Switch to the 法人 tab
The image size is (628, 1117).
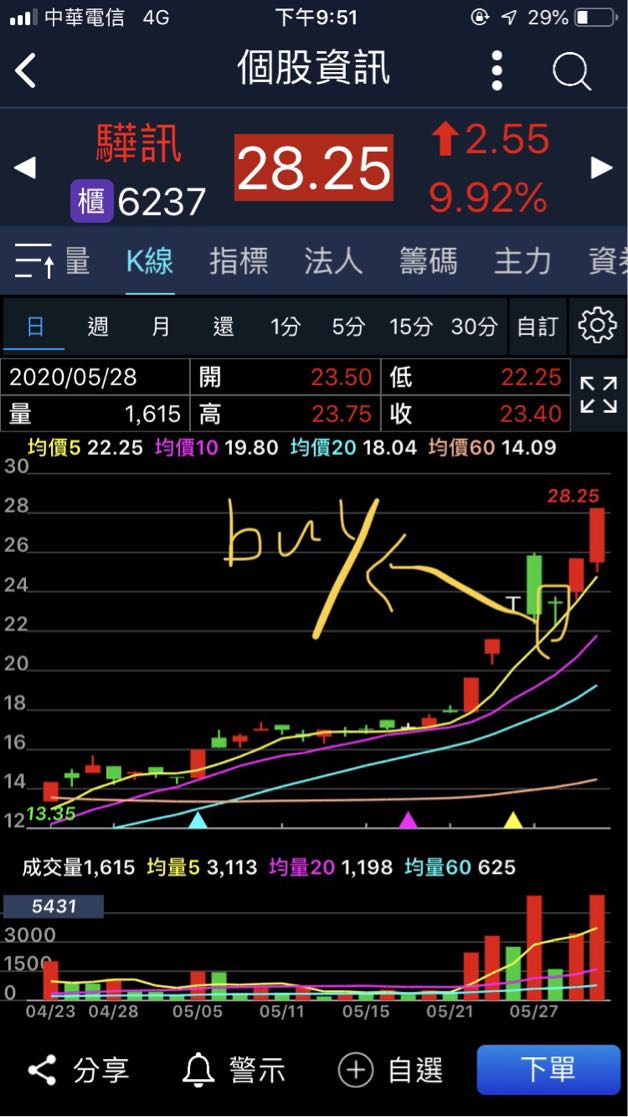point(333,262)
